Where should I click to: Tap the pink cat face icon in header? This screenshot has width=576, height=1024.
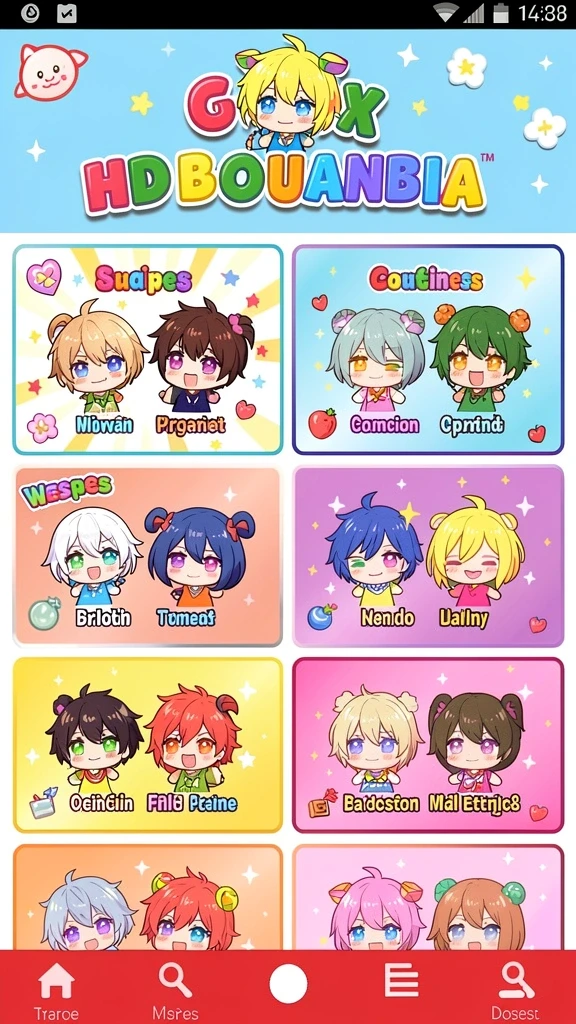(x=50, y=71)
